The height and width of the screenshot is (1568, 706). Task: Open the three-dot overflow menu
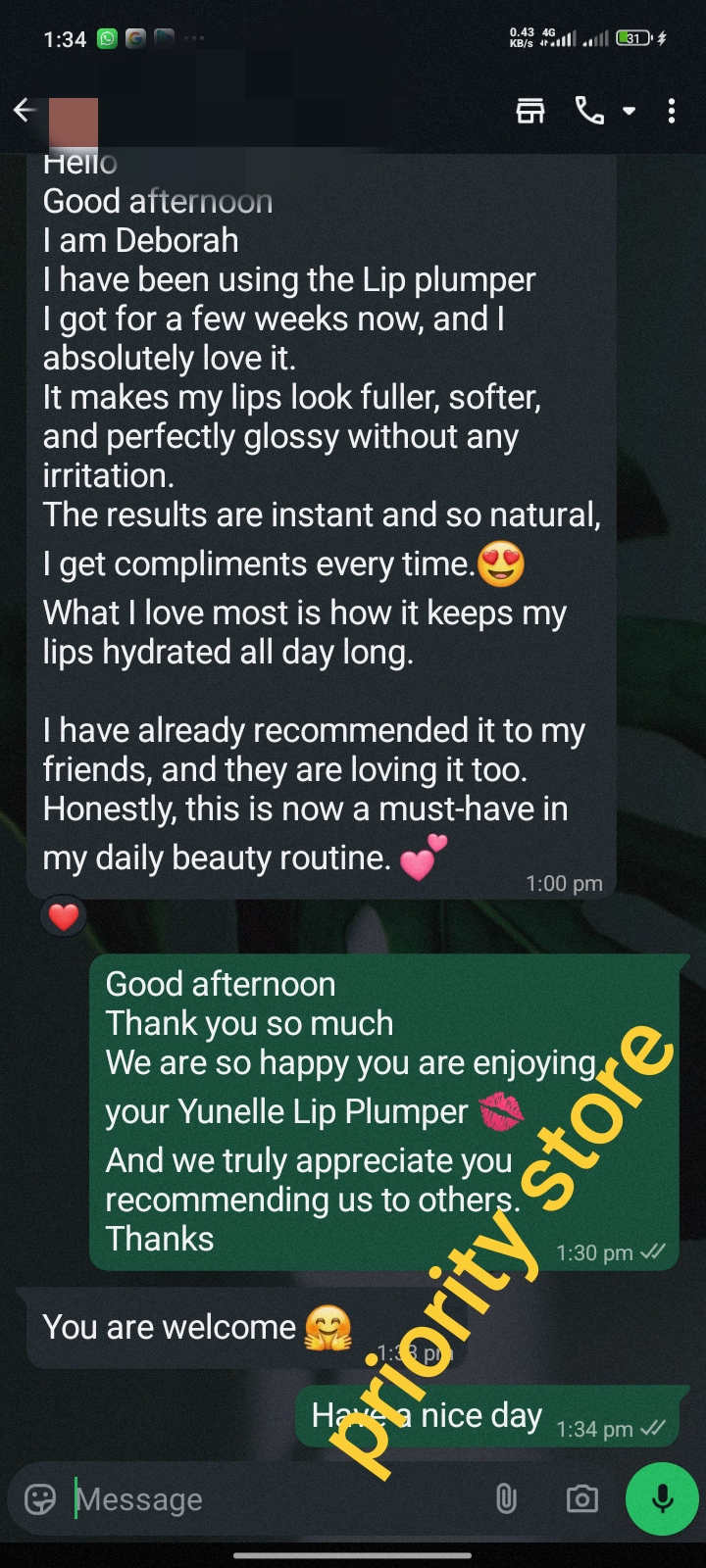click(x=672, y=111)
